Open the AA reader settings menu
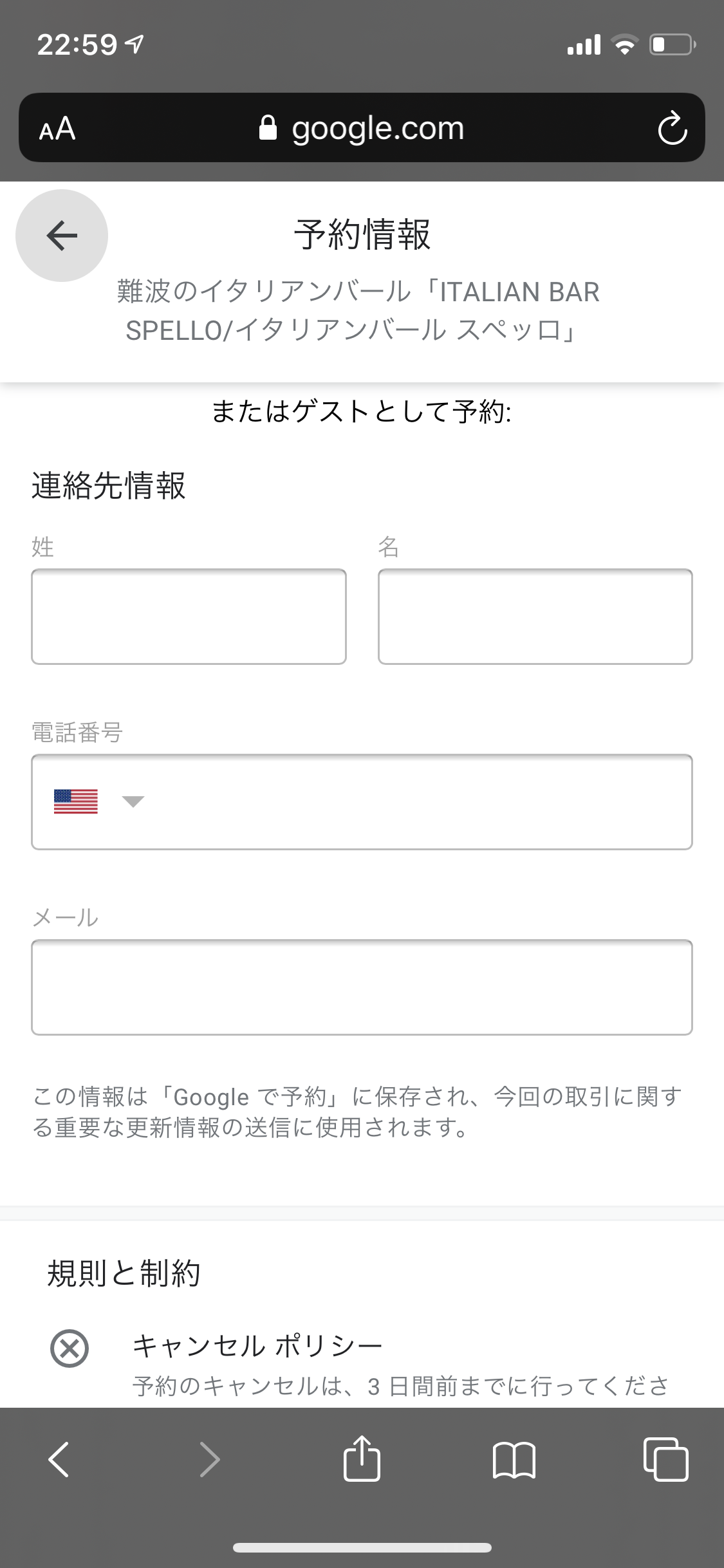 pyautogui.click(x=57, y=129)
